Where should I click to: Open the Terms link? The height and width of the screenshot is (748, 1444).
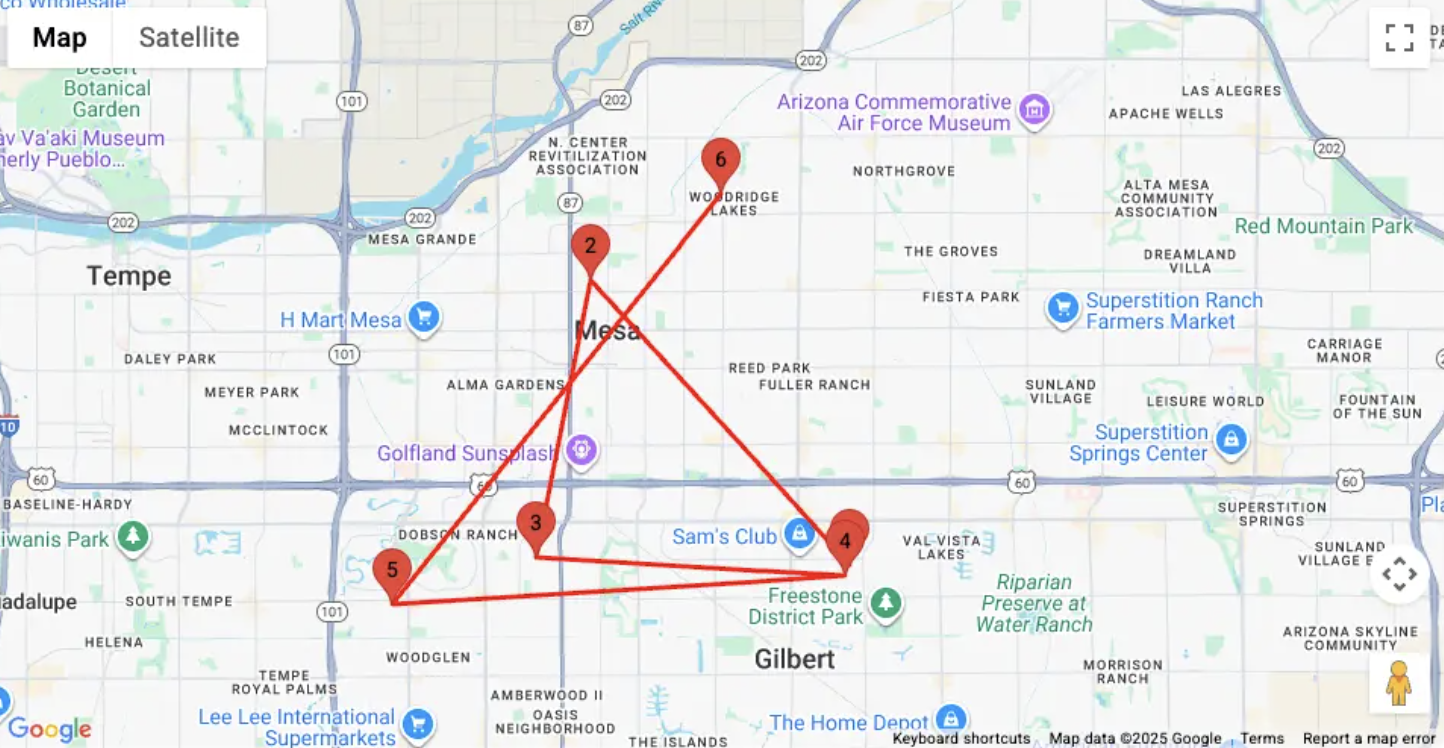point(1262,739)
